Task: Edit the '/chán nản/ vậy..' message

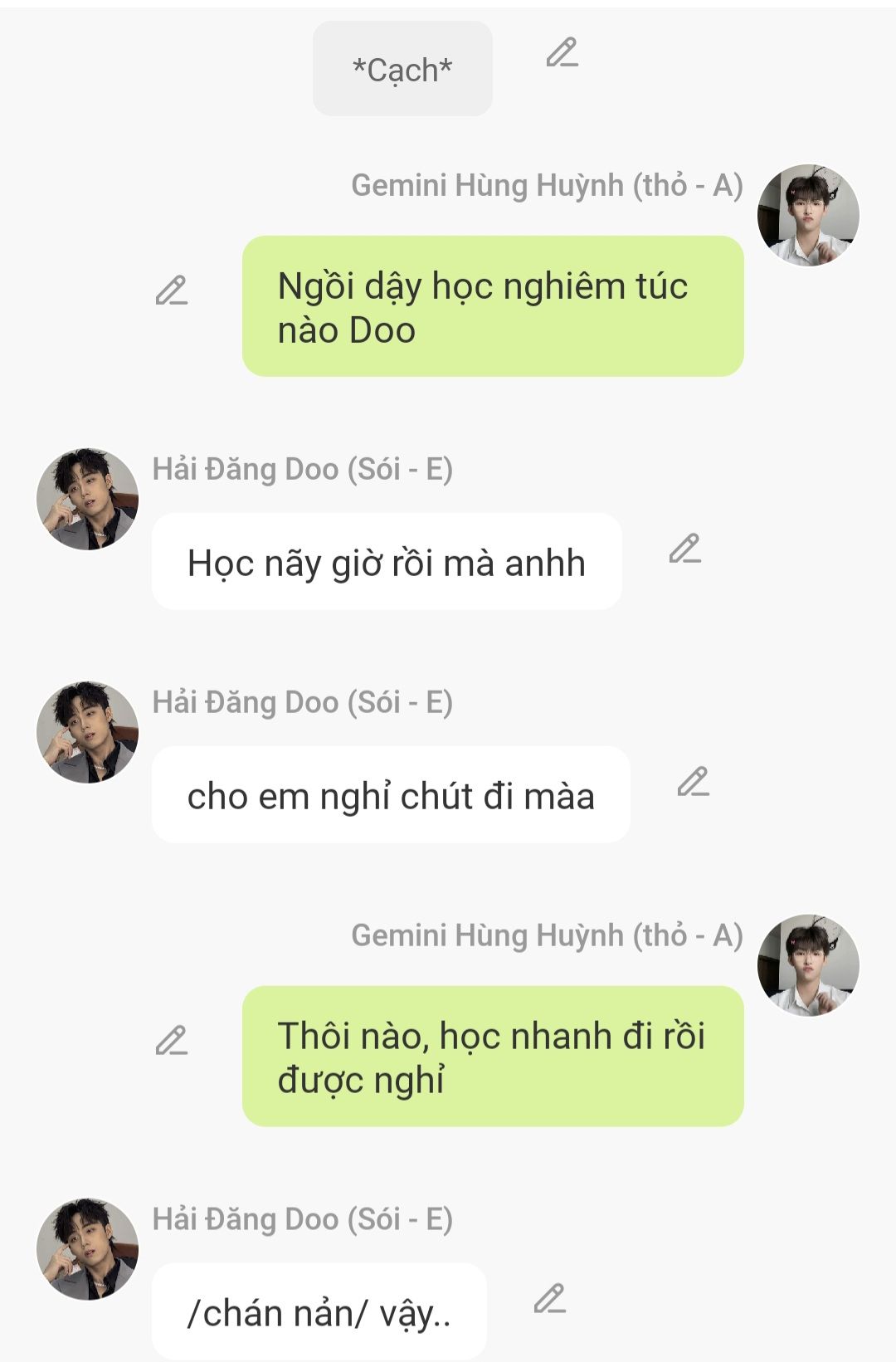Action: click(549, 1299)
